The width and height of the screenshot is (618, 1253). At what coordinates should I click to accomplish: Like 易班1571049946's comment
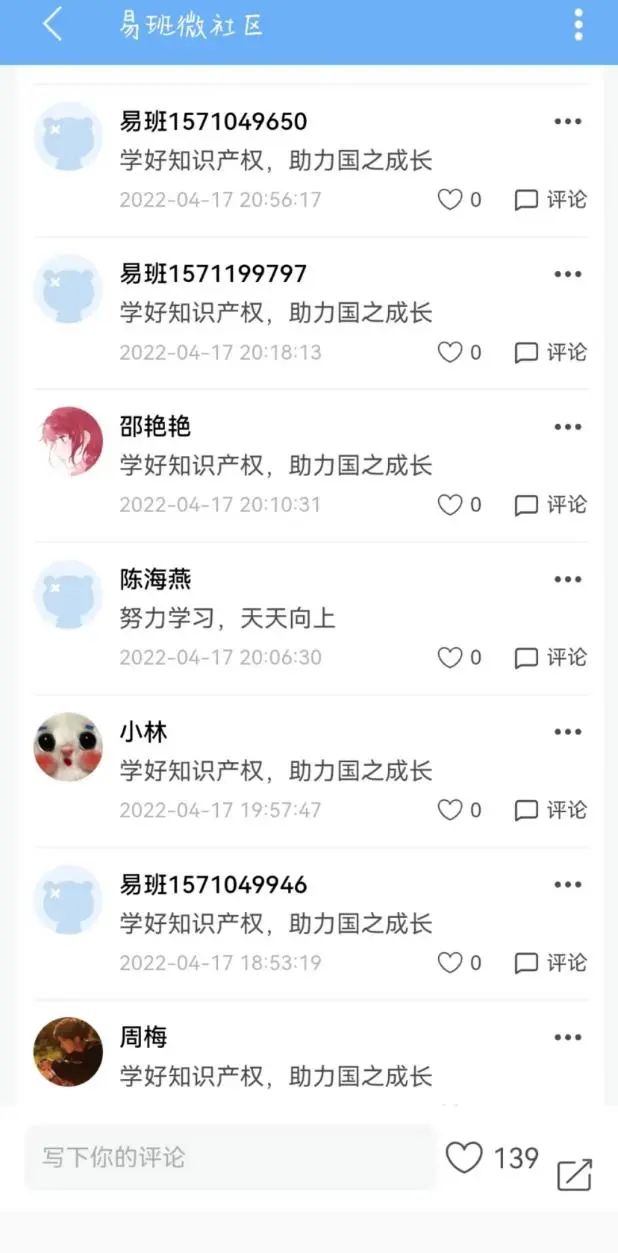tap(451, 963)
